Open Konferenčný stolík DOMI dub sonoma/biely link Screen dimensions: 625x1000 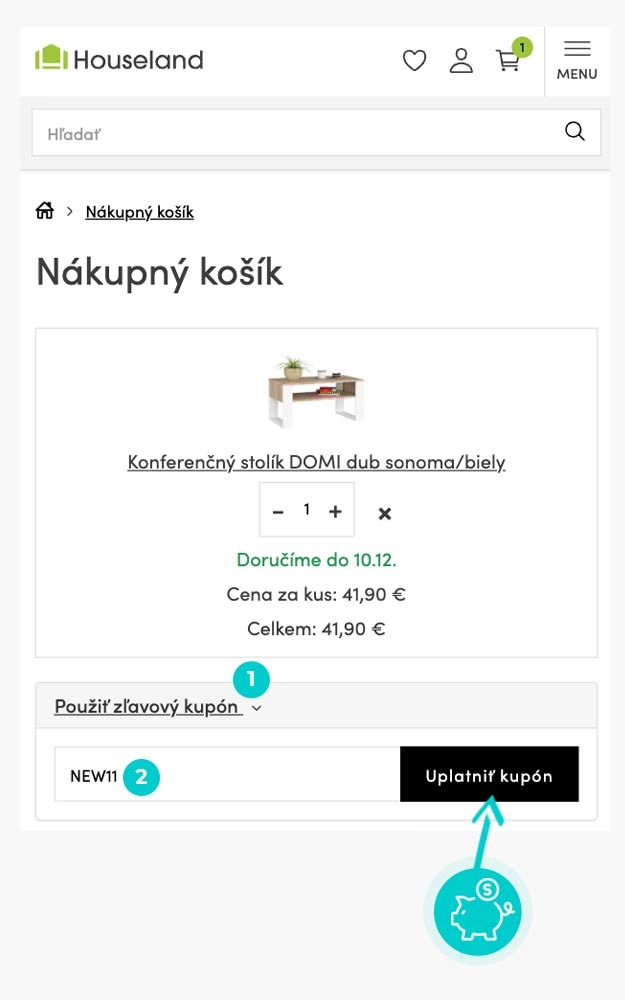click(x=316, y=462)
